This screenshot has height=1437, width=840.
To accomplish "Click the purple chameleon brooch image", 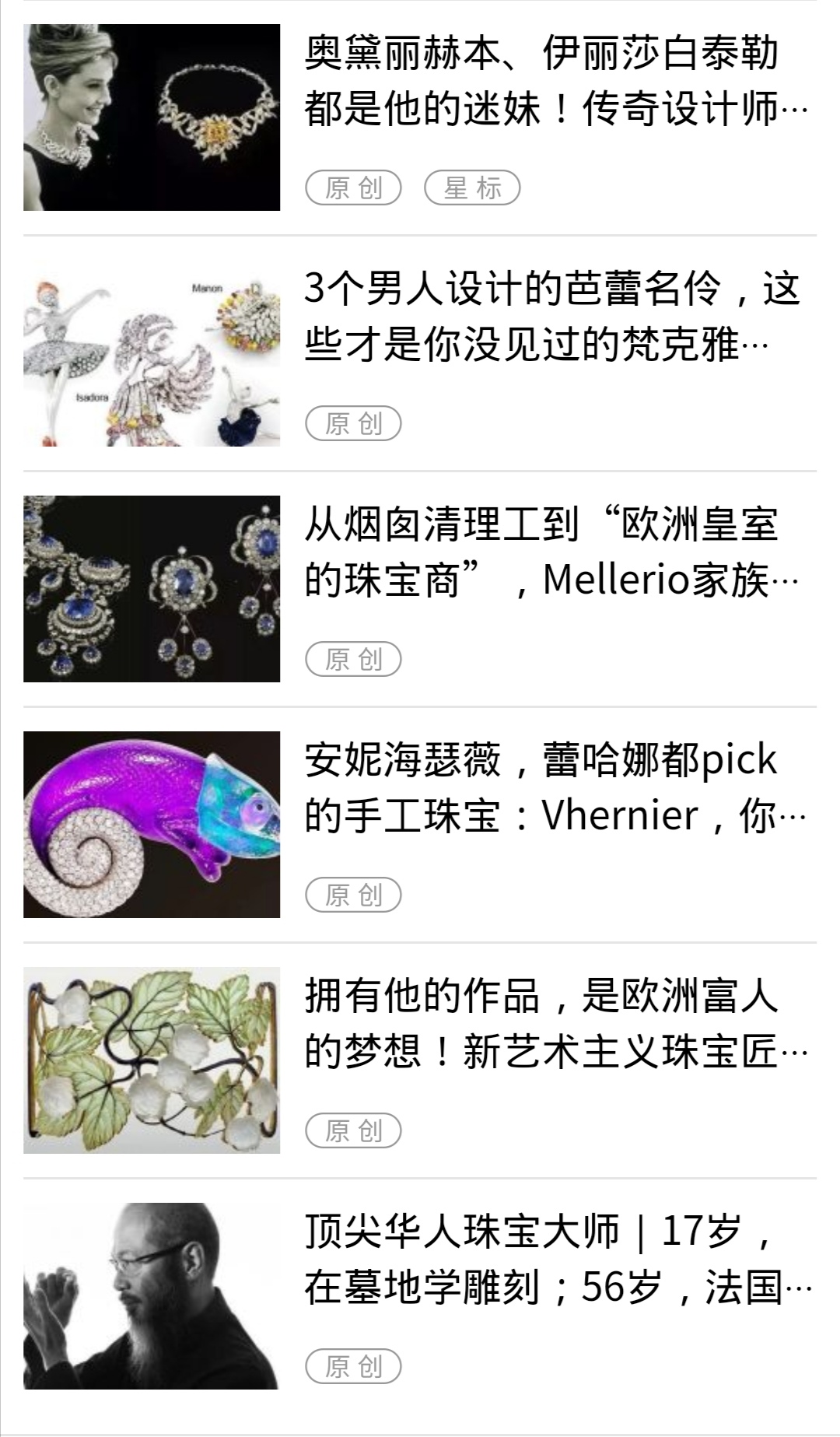I will click(152, 821).
